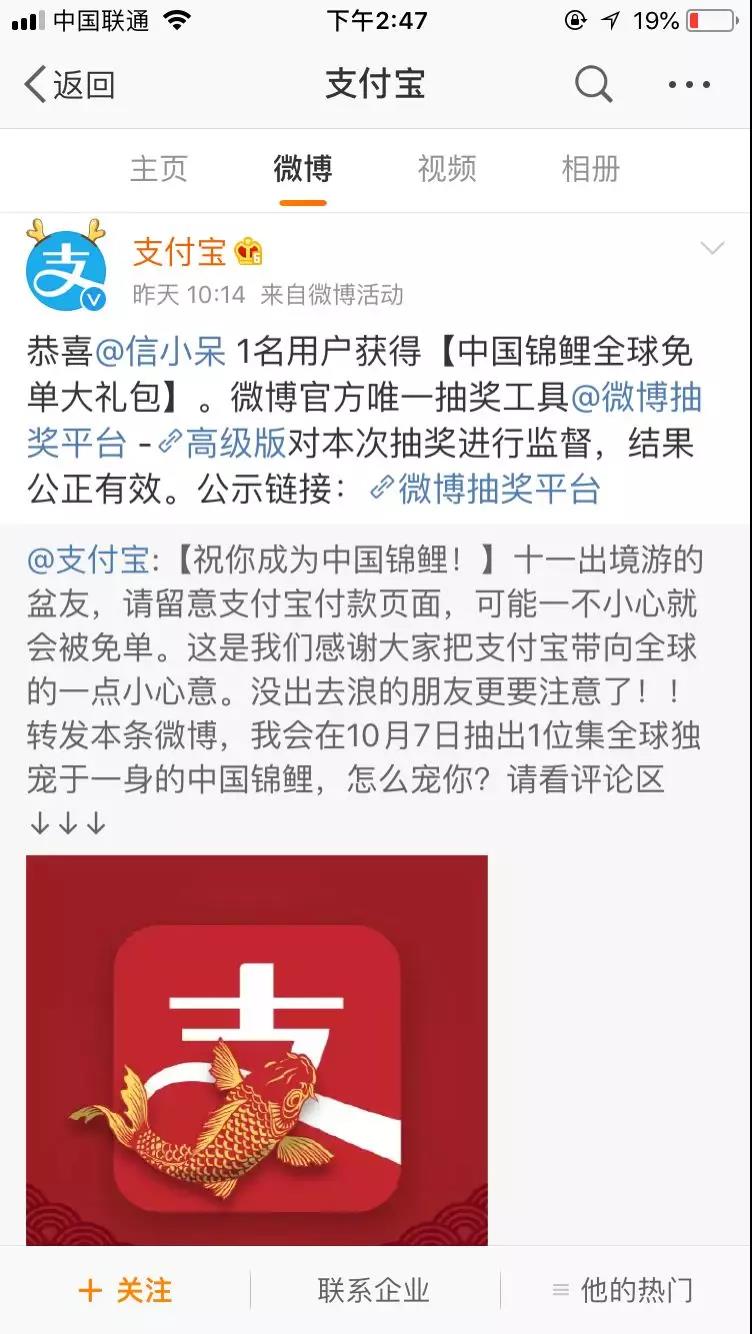This screenshot has height=1334, width=752.
Task: View the red koi Alipay image
Action: pos(257,1050)
